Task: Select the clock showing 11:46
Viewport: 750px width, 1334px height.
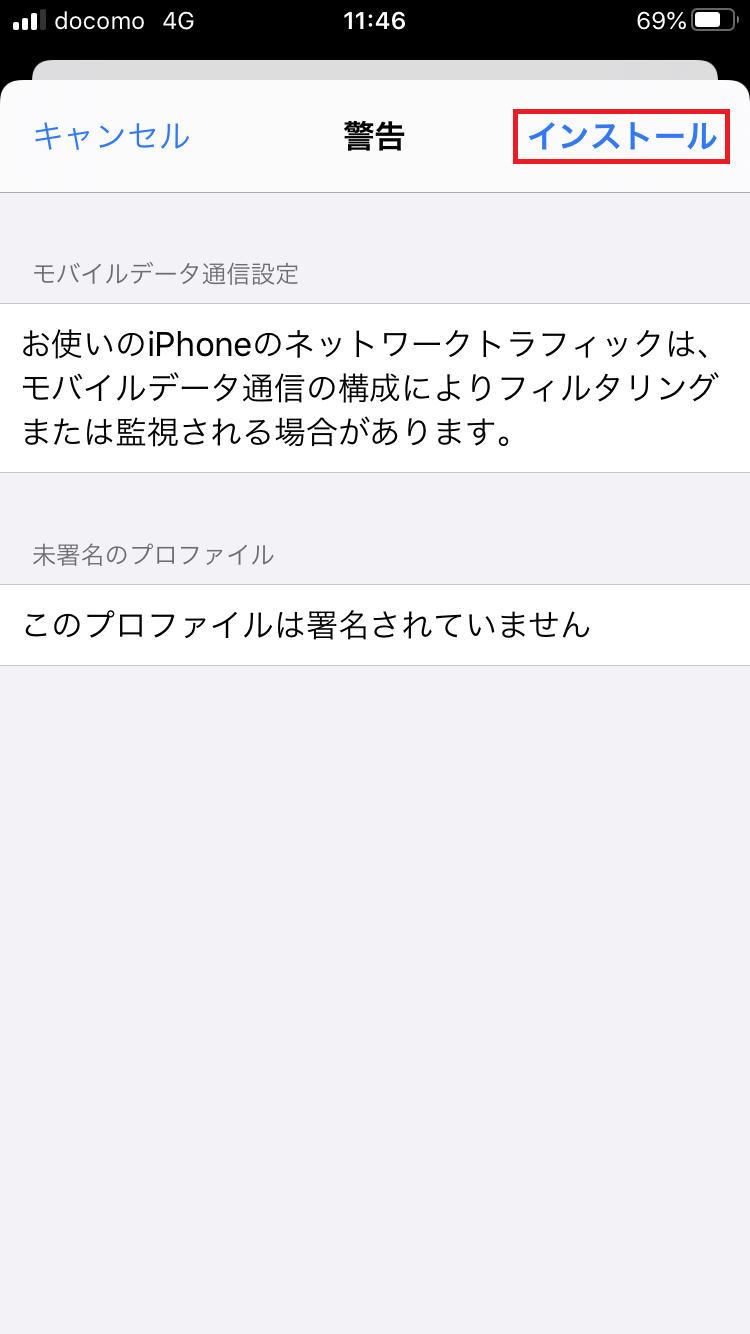Action: (374, 20)
